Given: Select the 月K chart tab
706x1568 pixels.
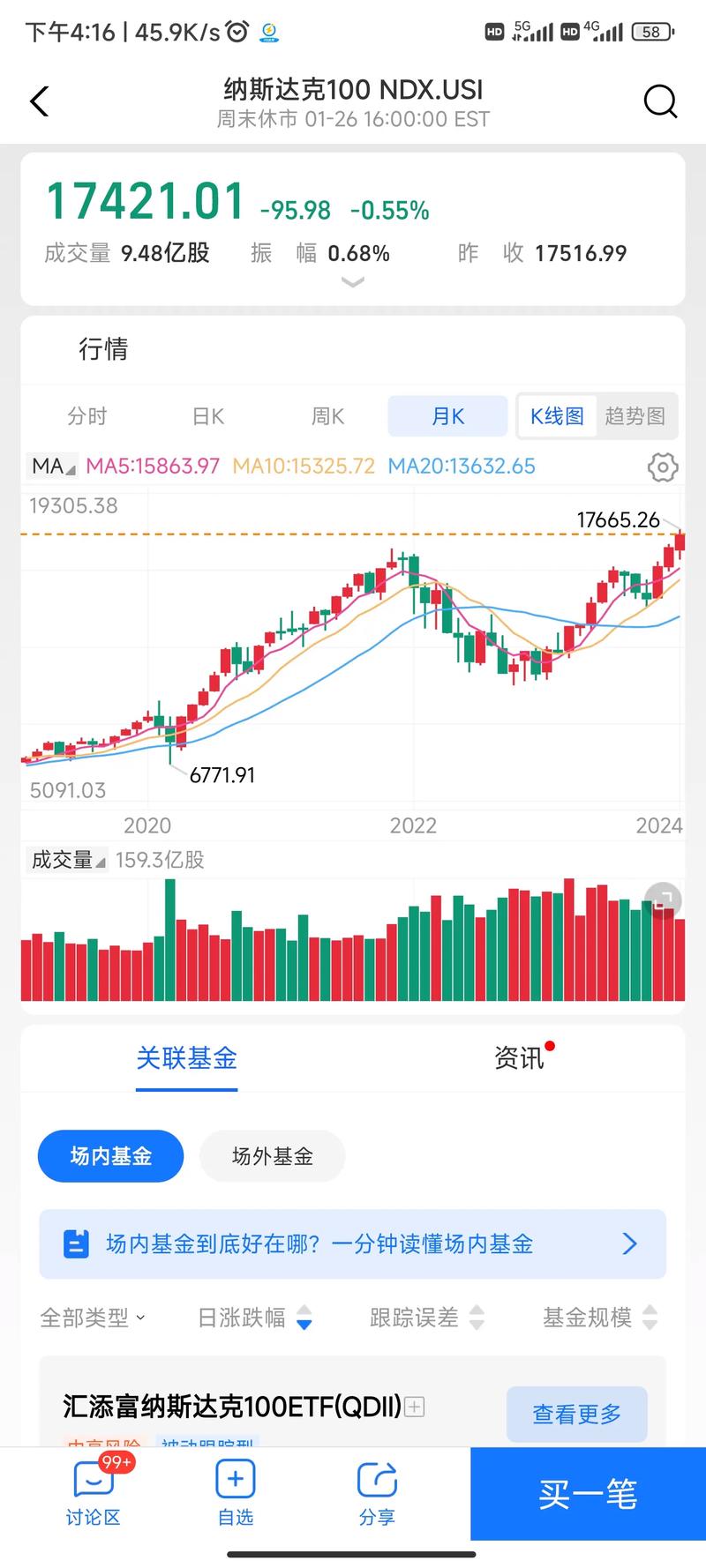Looking at the screenshot, I should pyautogui.click(x=447, y=416).
